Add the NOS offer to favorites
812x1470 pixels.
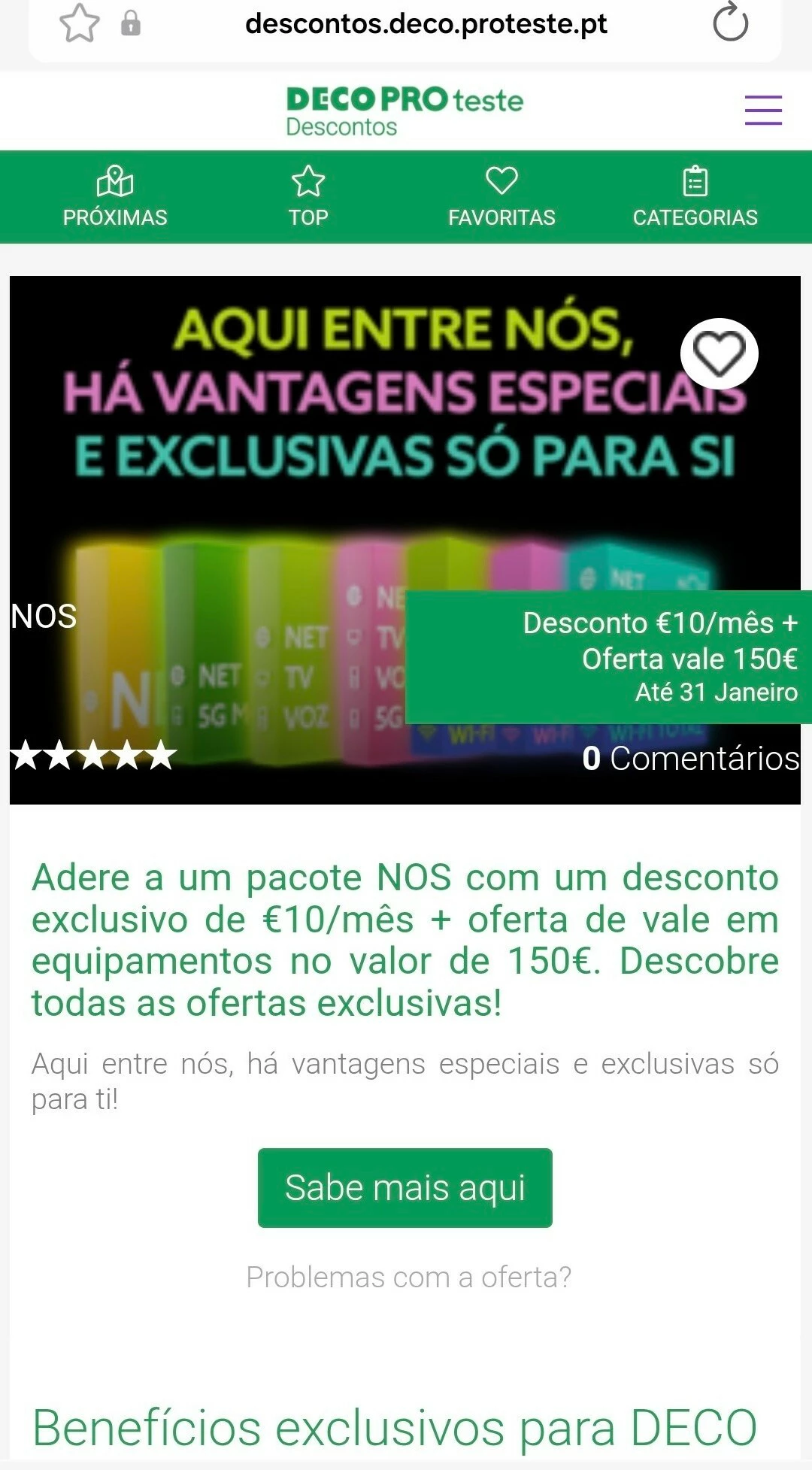pos(719,354)
